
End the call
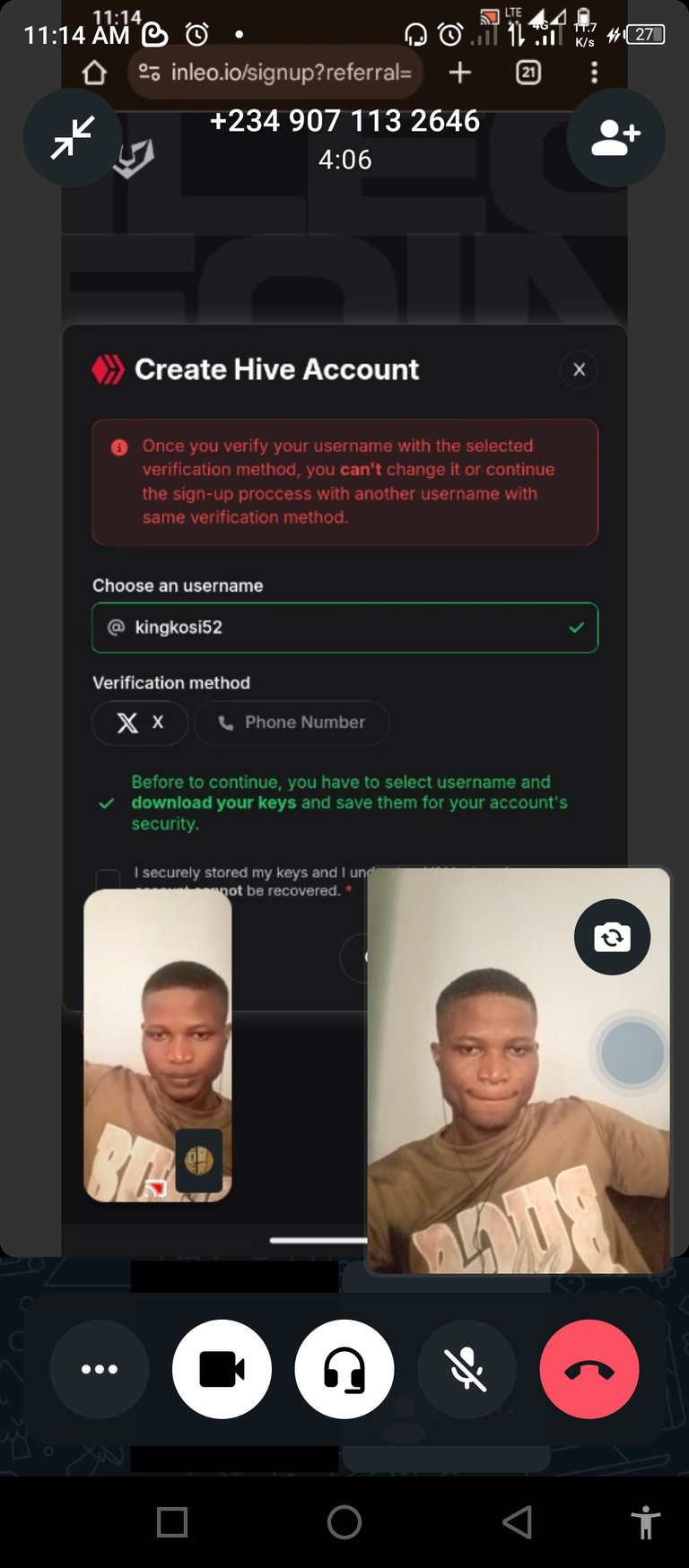pyautogui.click(x=589, y=1369)
